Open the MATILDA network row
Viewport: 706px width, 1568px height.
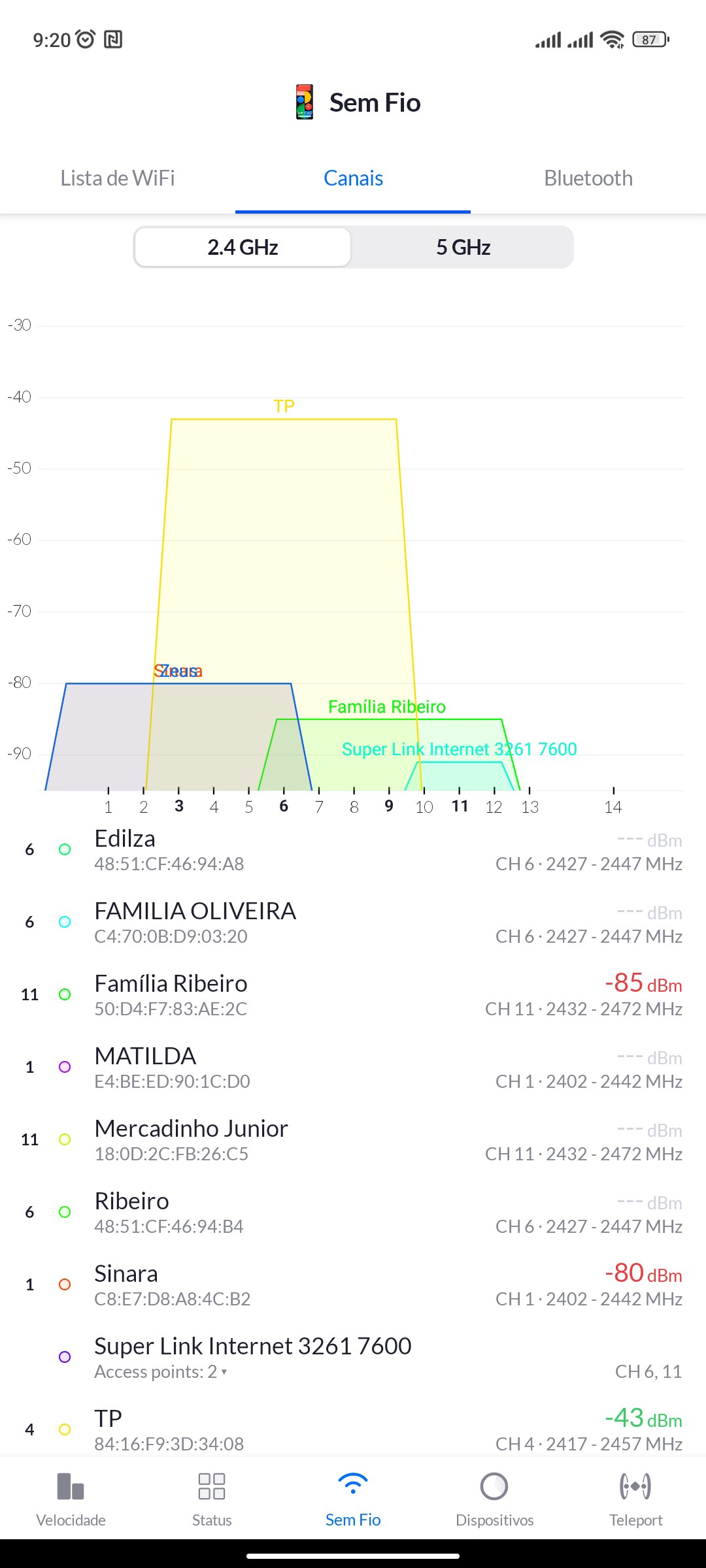[x=353, y=1068]
